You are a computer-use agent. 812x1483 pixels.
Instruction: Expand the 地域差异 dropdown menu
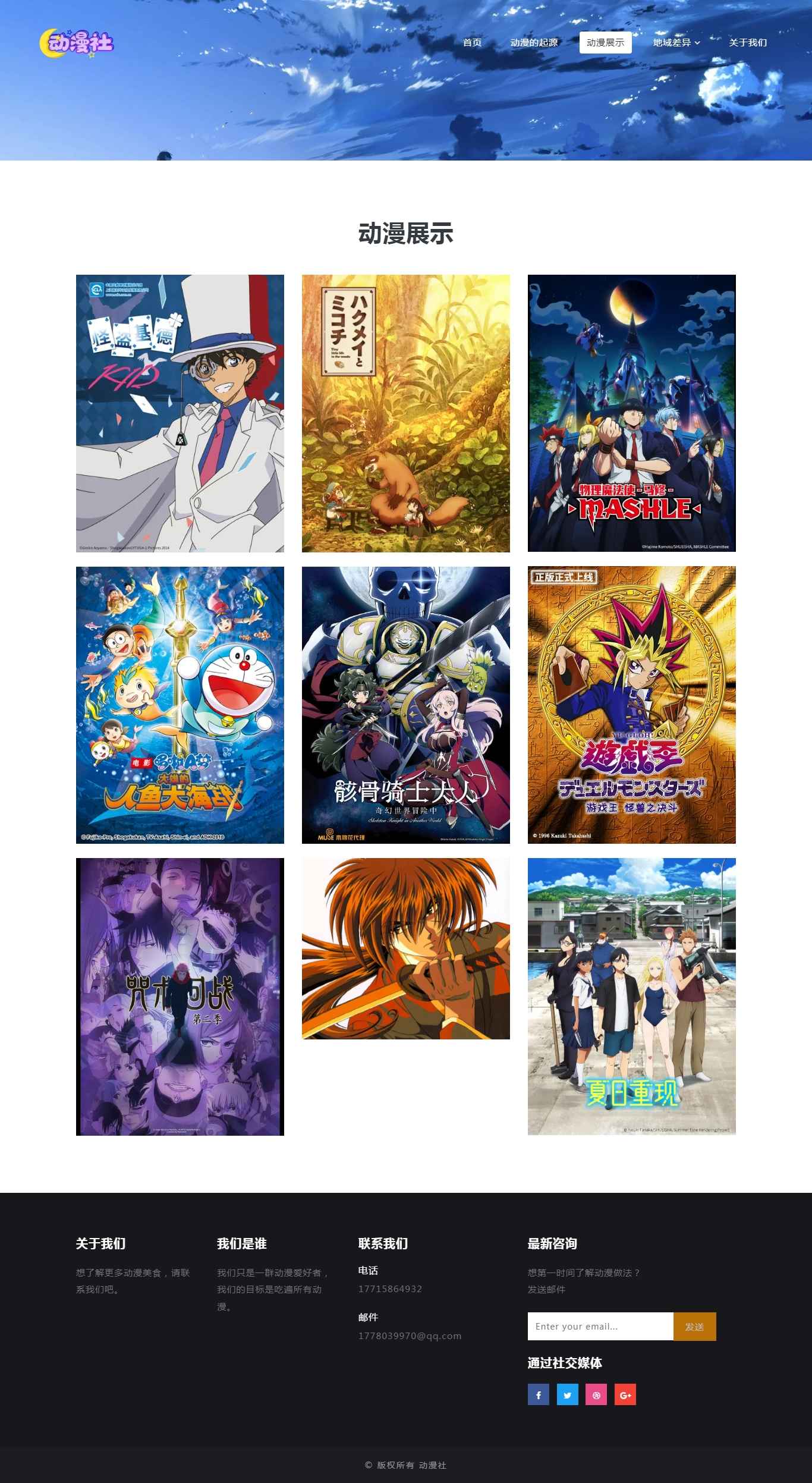676,43
